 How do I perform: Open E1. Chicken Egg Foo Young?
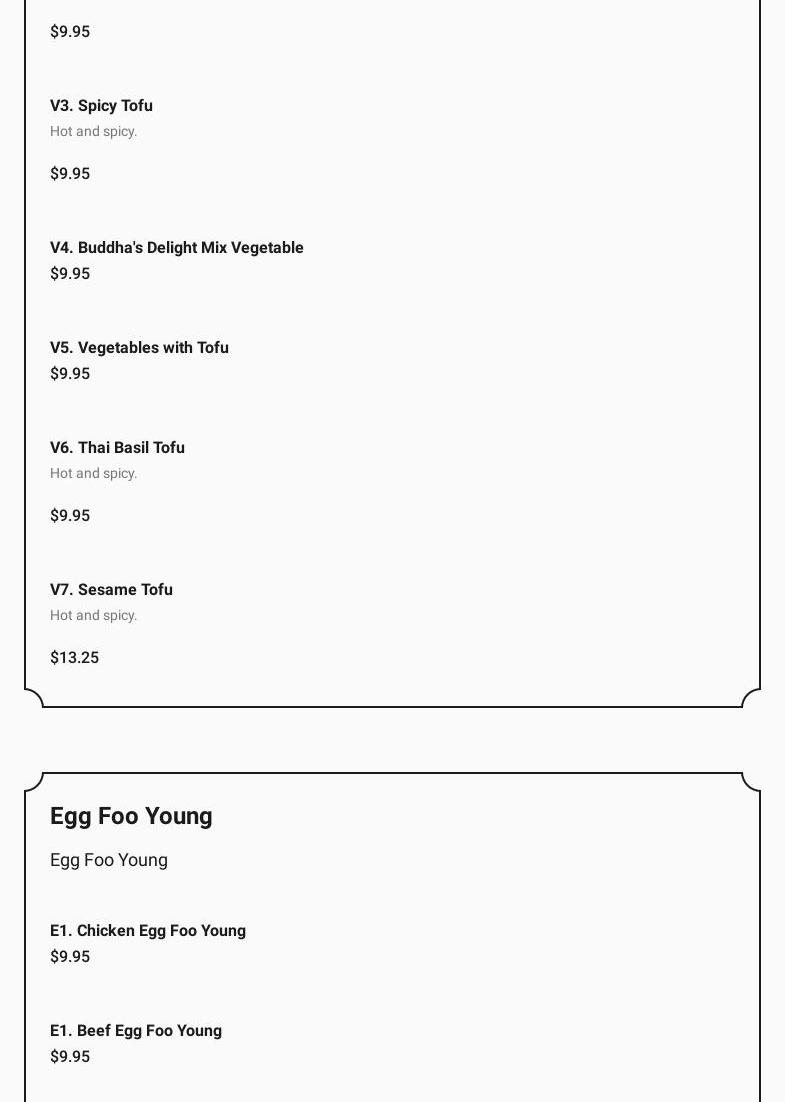coord(148,931)
